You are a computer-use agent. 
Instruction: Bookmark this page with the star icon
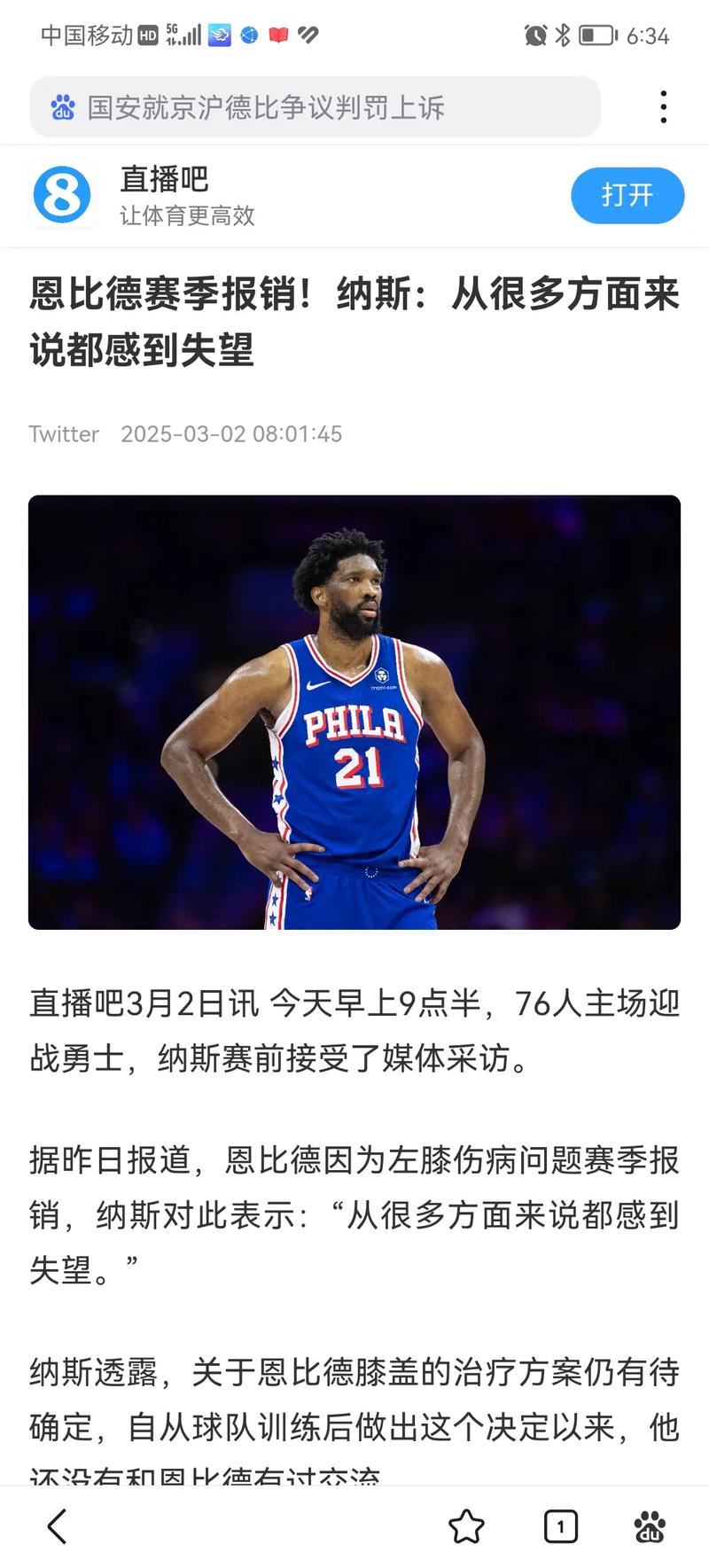(466, 1526)
